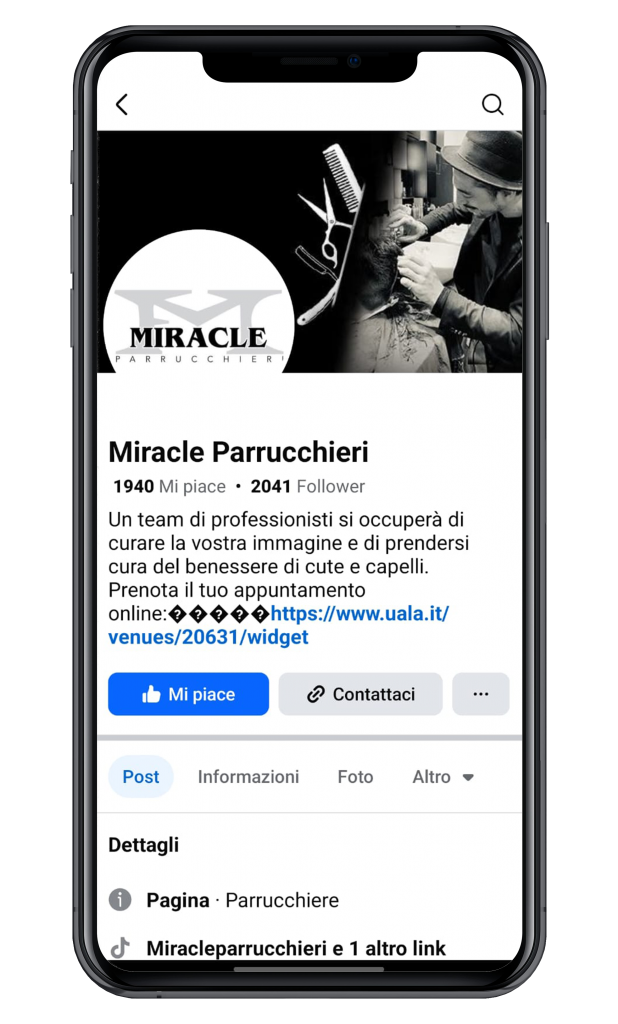Go back using the top arrow
This screenshot has width=618, height=1024.
coord(122,105)
